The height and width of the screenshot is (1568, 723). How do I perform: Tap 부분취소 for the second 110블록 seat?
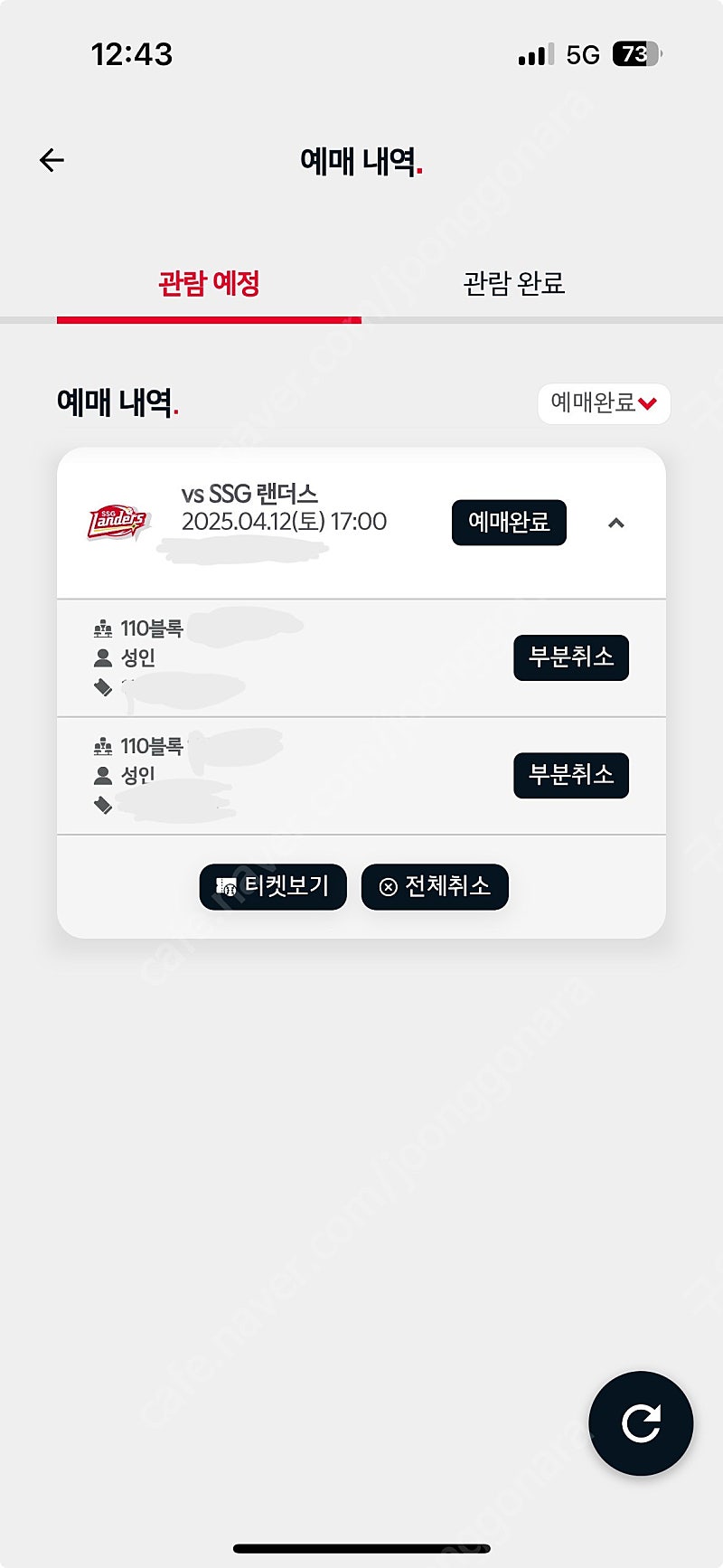(x=571, y=775)
